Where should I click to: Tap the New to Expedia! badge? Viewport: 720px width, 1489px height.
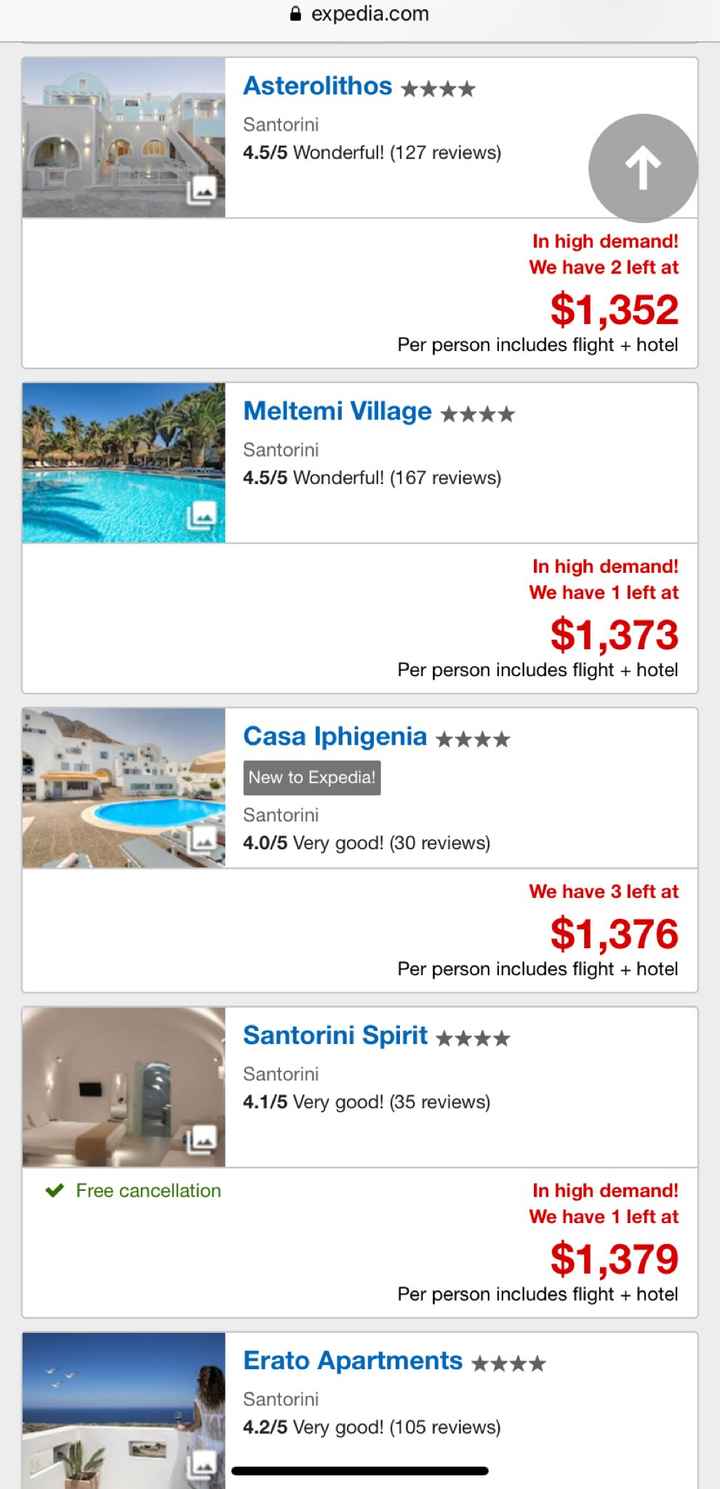[x=311, y=777]
